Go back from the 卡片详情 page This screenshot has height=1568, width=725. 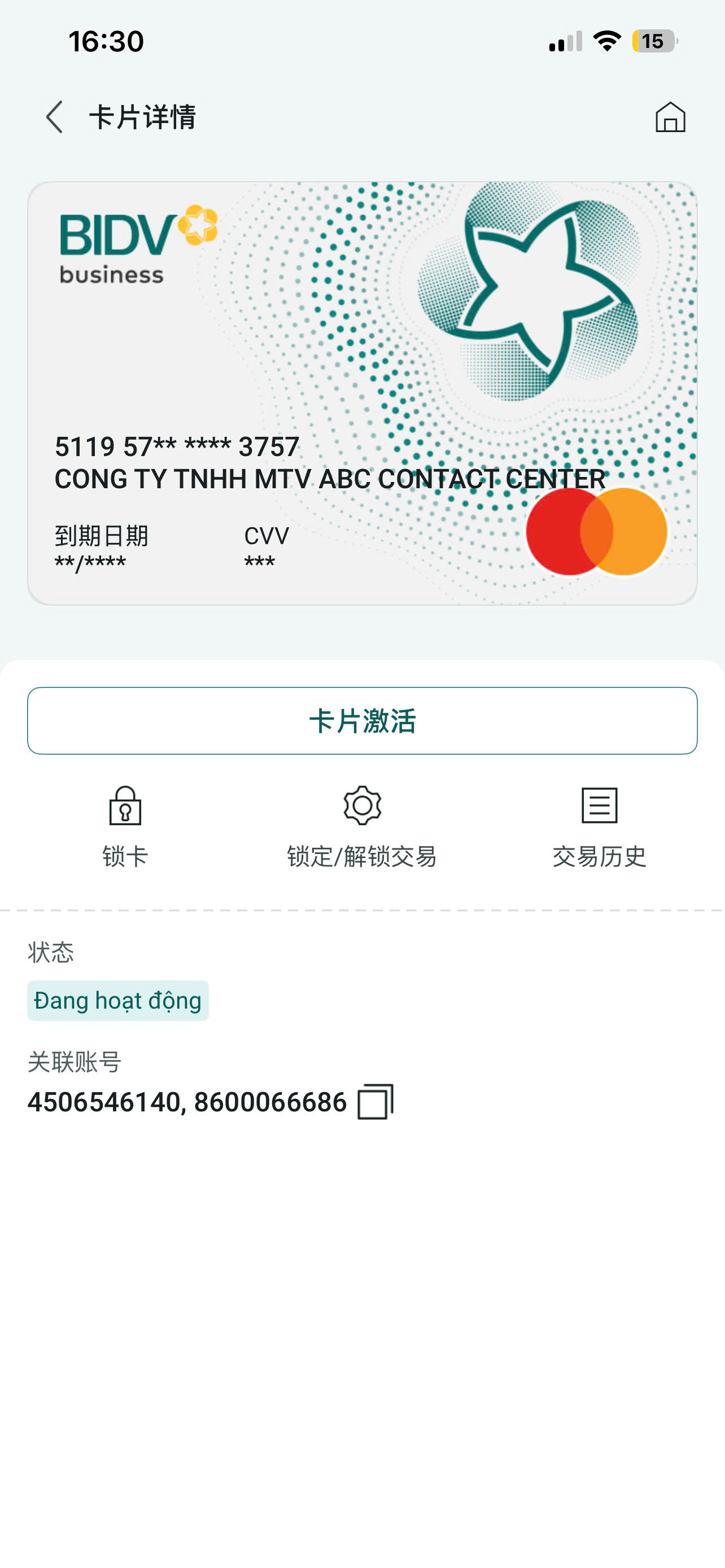(x=55, y=117)
